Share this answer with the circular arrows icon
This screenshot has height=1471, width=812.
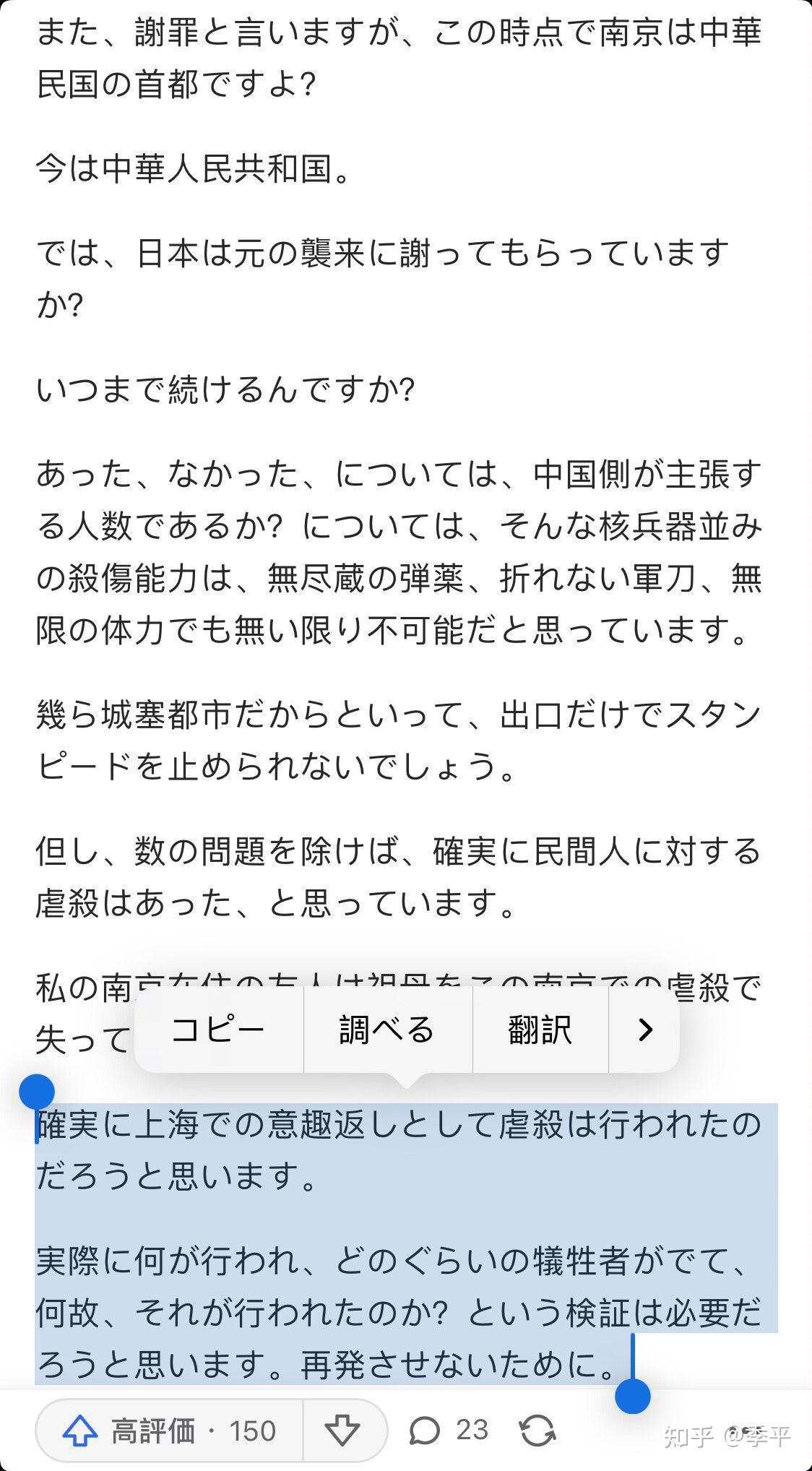click(537, 1431)
